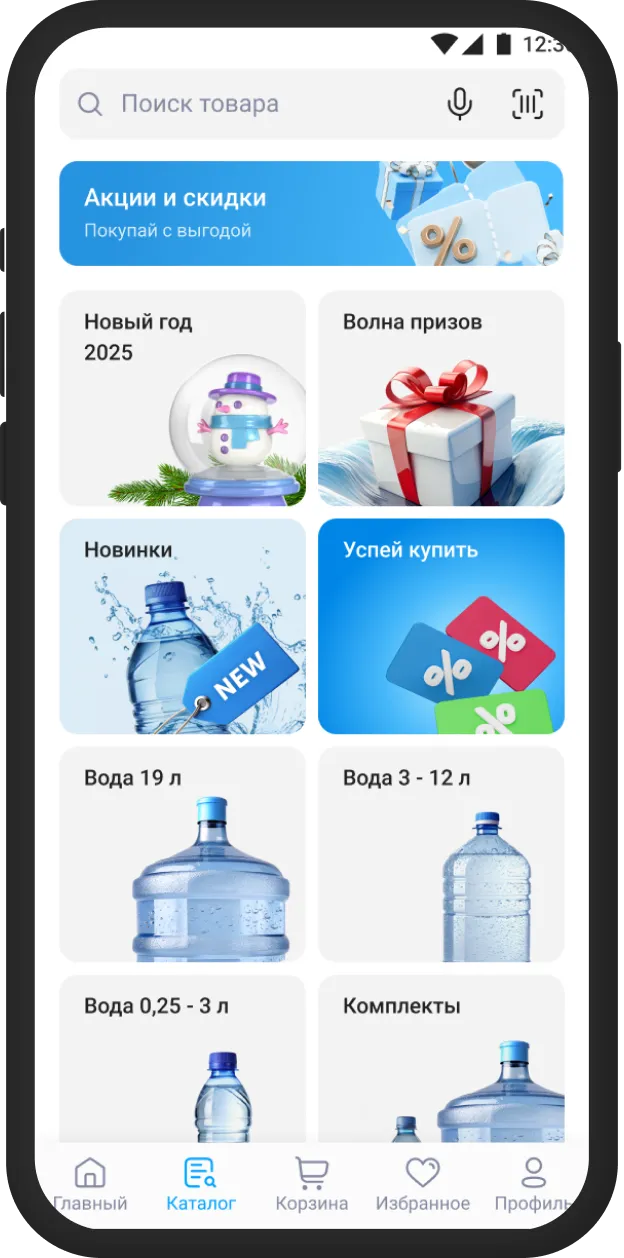Select the Вода 0,25 - 3 л category
The height and width of the screenshot is (1258, 624).
pyautogui.click(x=182, y=1060)
